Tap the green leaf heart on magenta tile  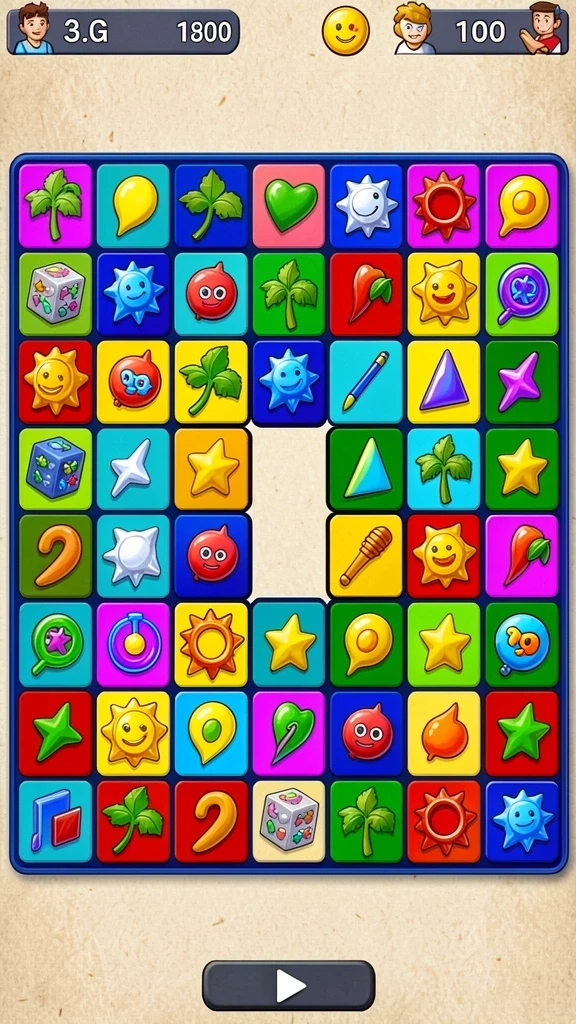click(289, 733)
